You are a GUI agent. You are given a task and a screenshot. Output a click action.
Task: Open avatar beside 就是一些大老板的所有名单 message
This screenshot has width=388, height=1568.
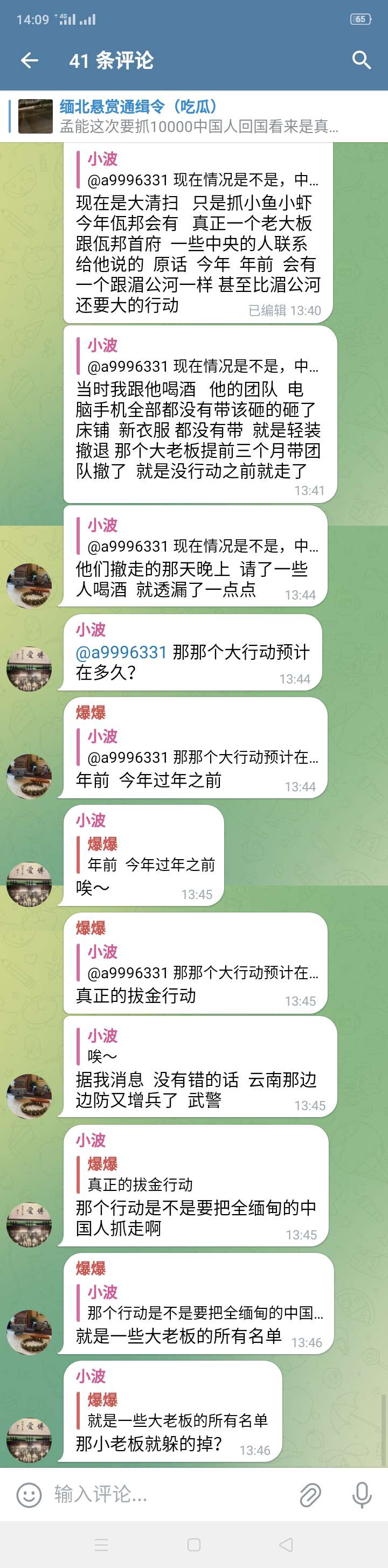[x=29, y=1333]
